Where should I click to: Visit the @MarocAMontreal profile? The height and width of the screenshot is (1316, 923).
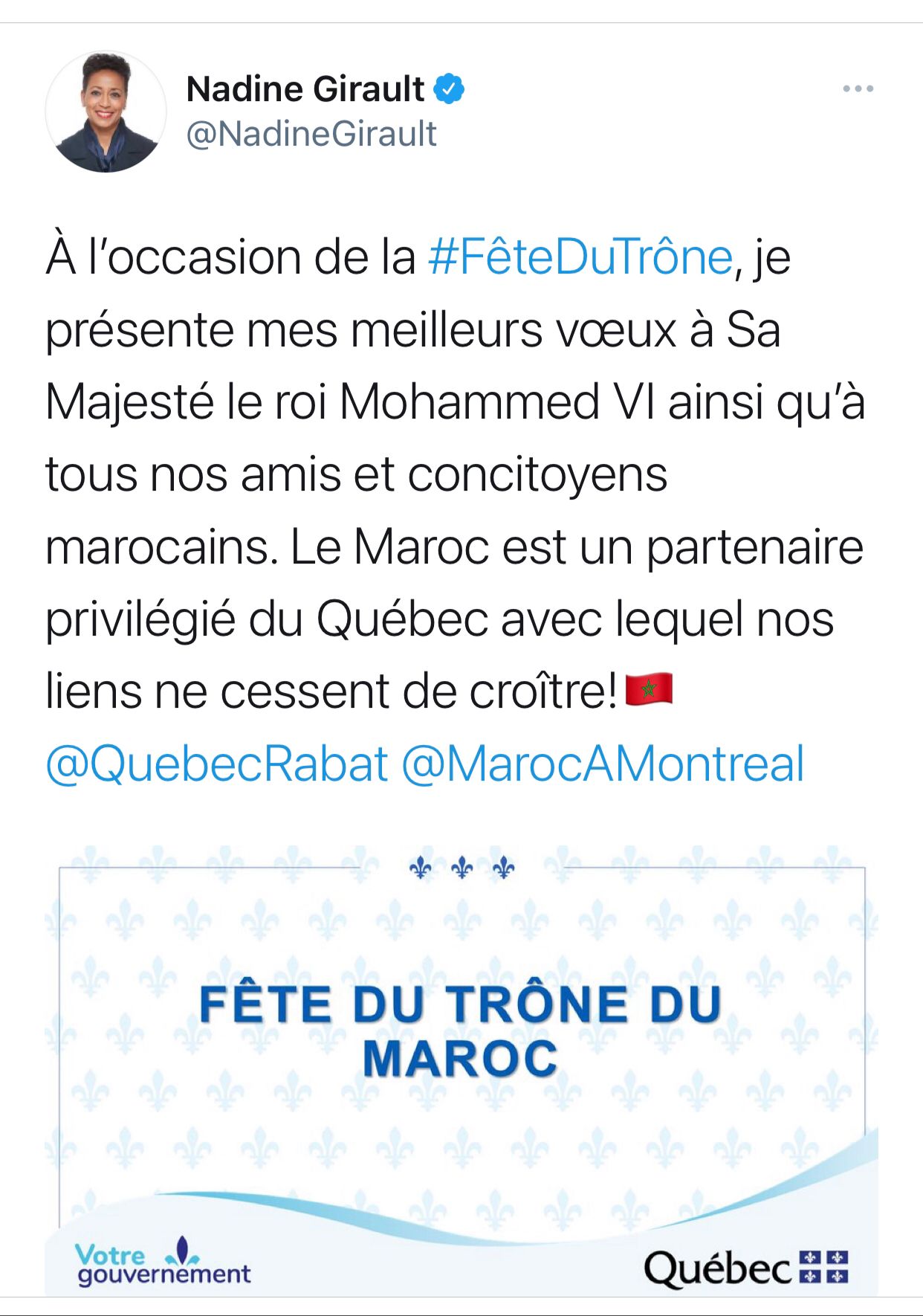click(603, 764)
